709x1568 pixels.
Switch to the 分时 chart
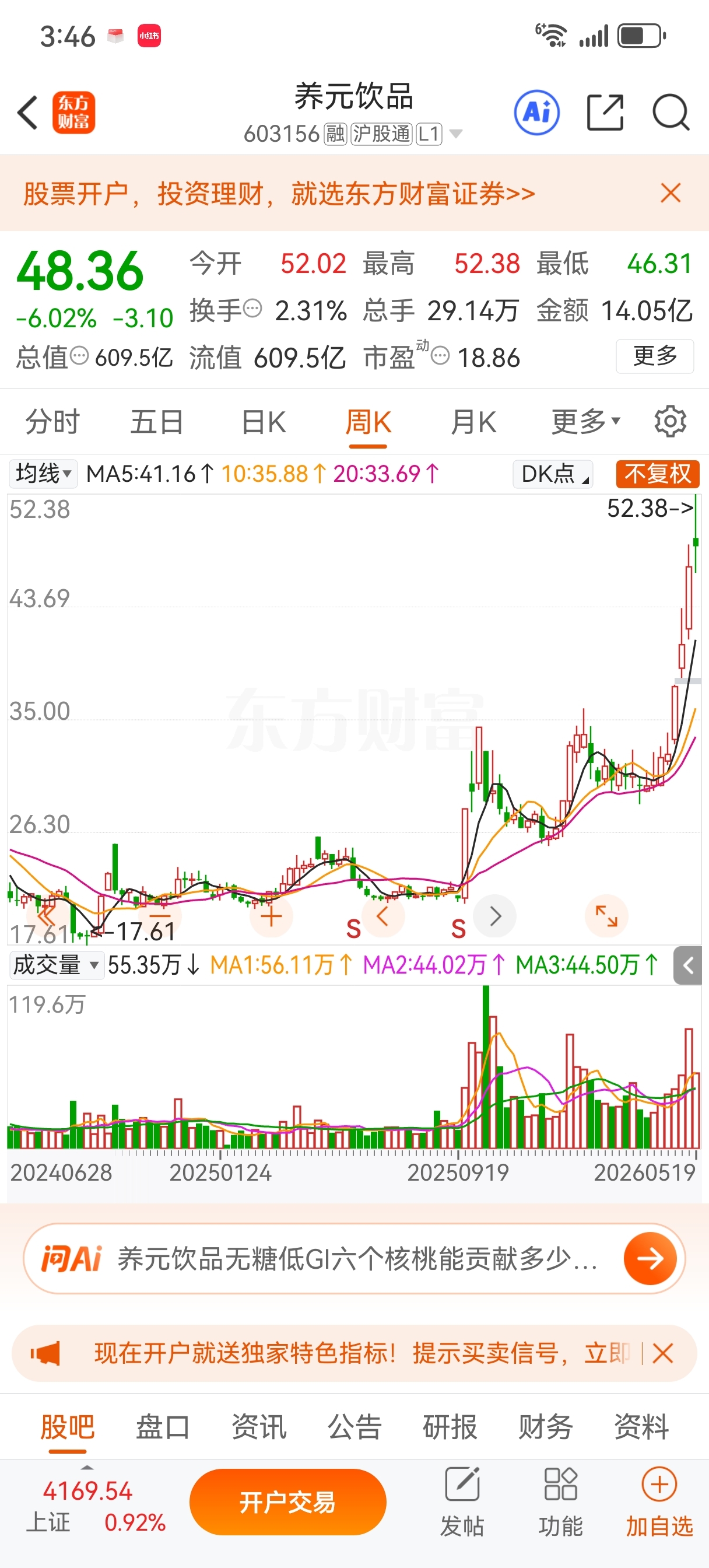tap(52, 422)
